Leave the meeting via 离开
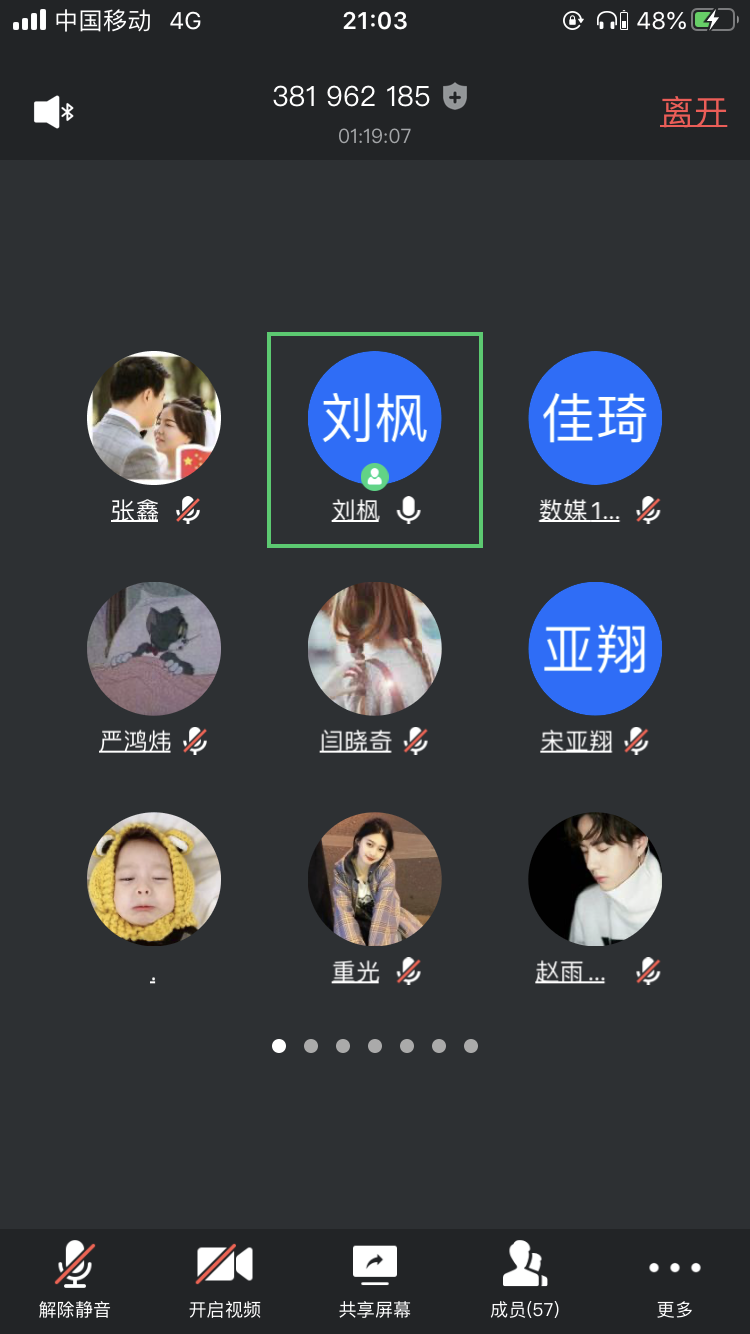 693,112
